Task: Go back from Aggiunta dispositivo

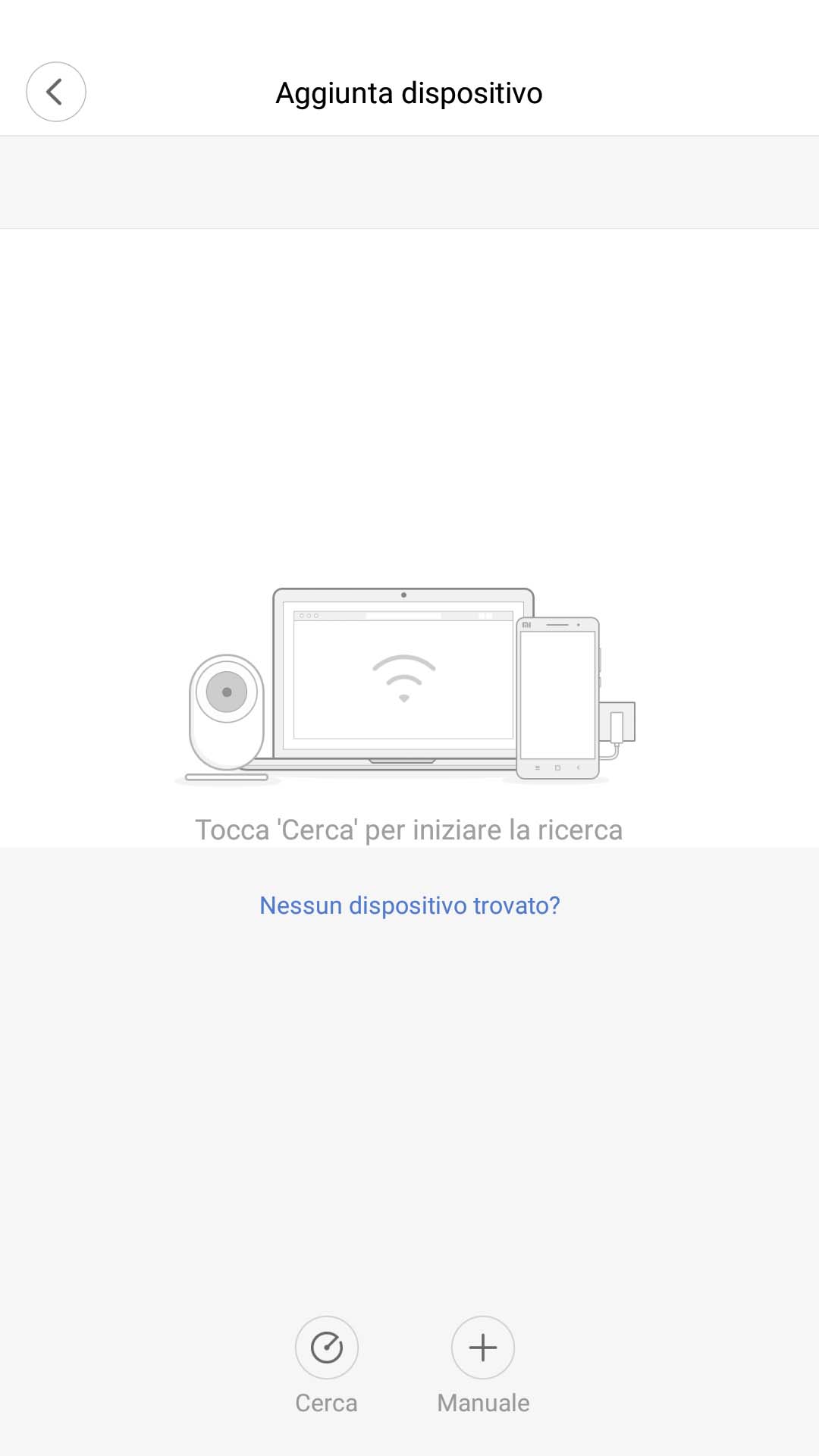Action: (x=56, y=92)
